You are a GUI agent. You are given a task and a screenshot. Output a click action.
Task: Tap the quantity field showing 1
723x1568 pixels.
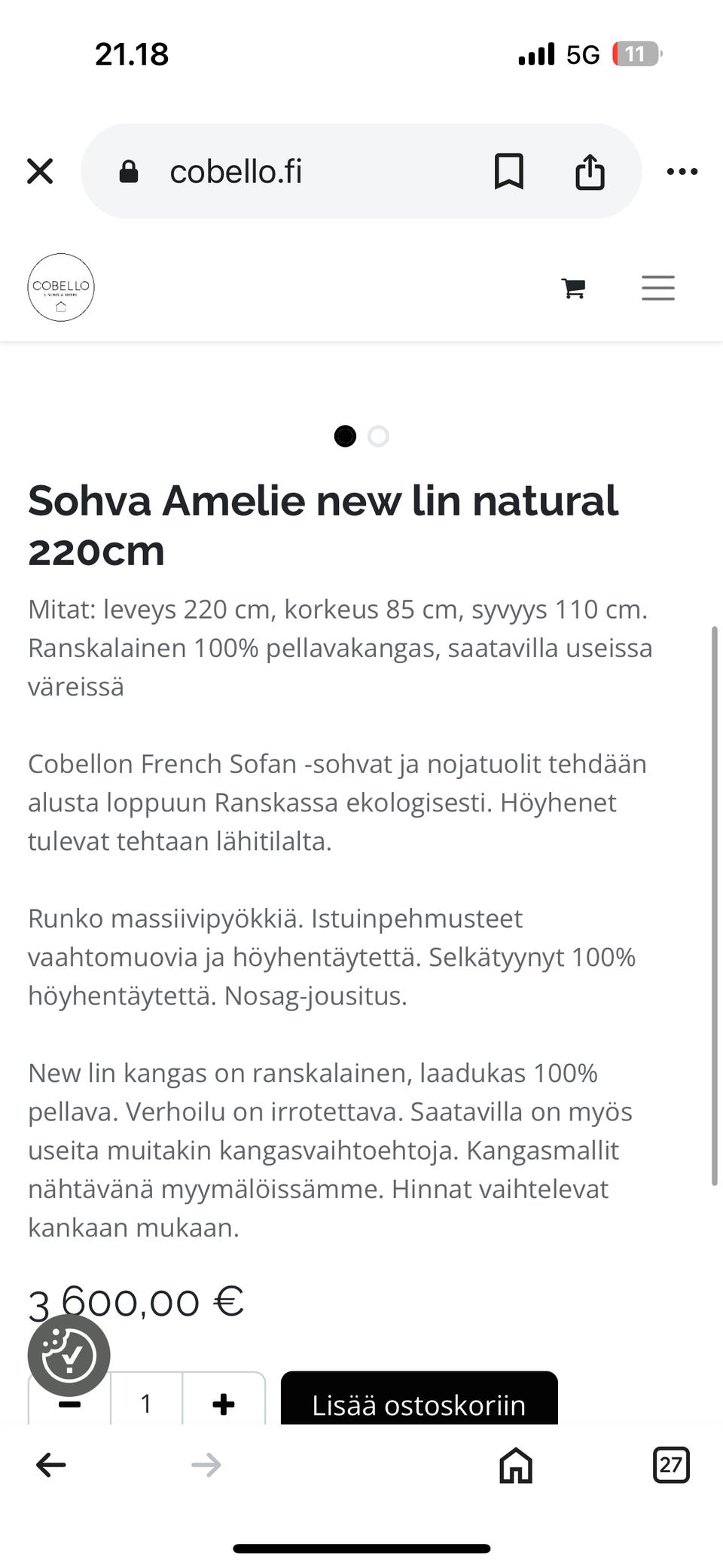(x=146, y=1403)
